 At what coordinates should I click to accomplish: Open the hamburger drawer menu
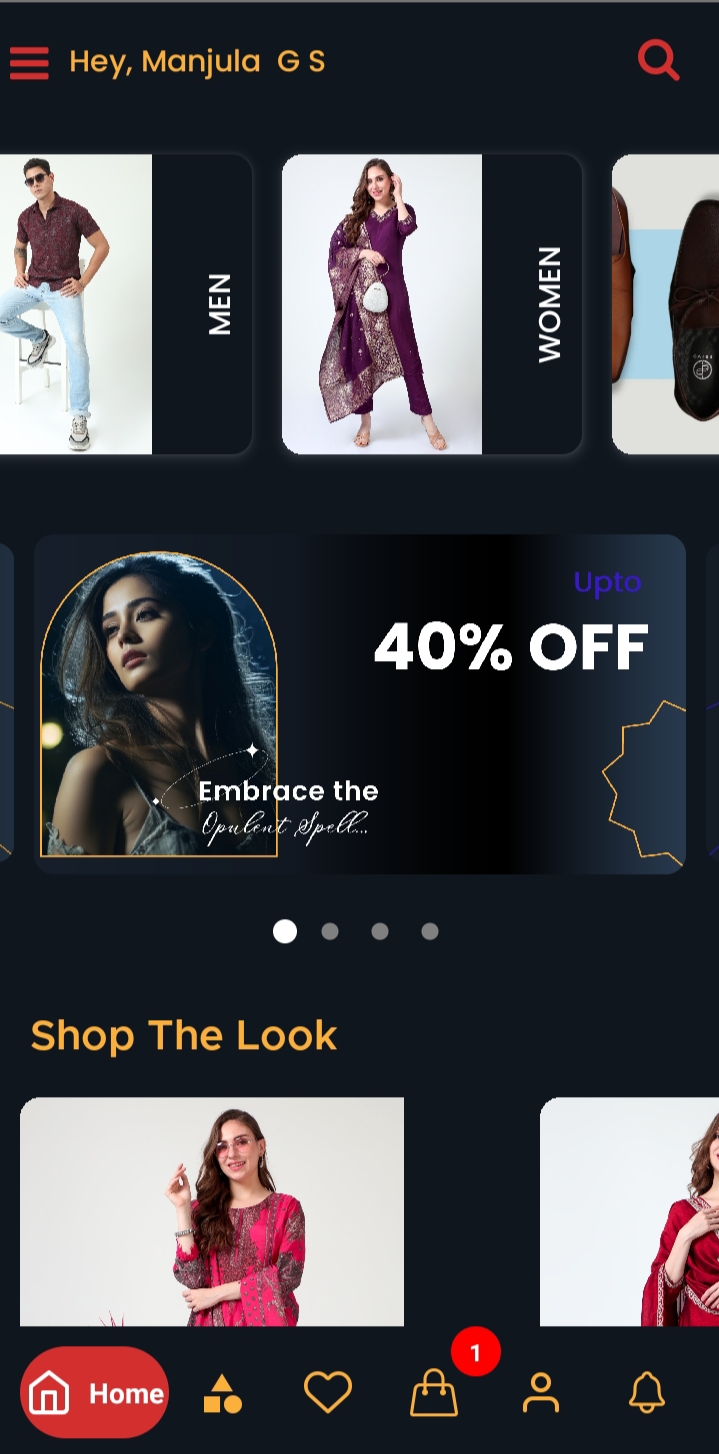tap(29, 63)
